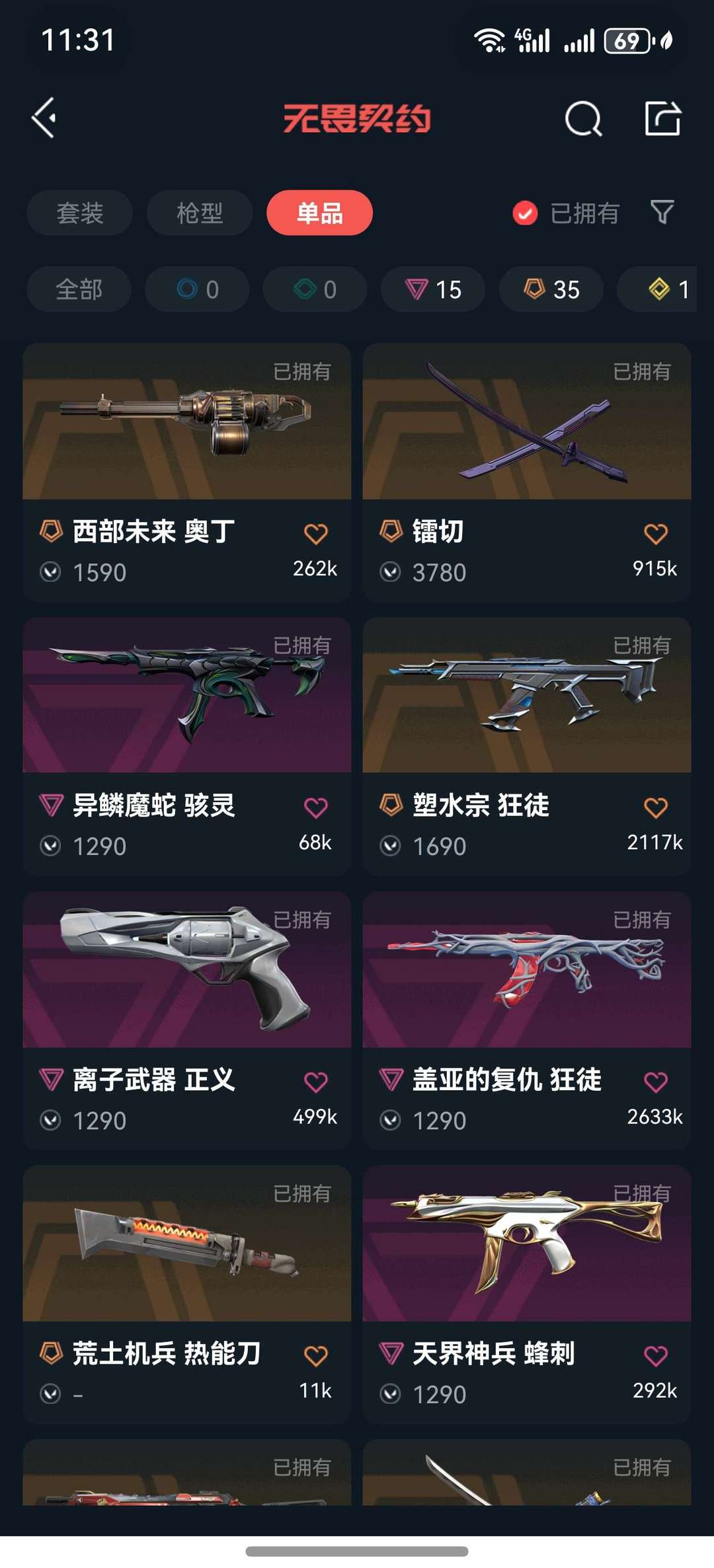Screen dimensions: 714x1568
Task: Select the pink tier filter showing 15
Action: point(432,289)
